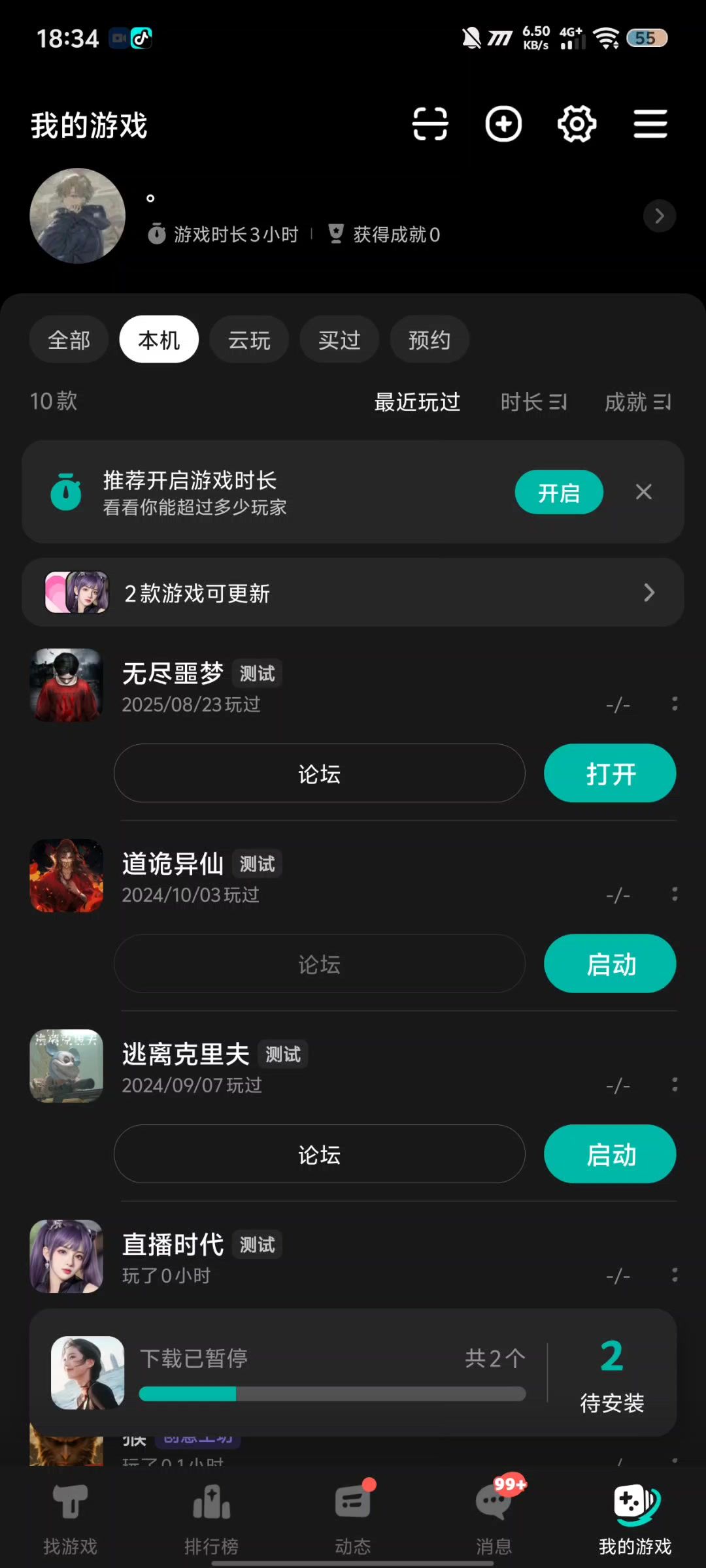Open the hamburger menu
Viewport: 706px width, 1568px height.
click(x=650, y=124)
